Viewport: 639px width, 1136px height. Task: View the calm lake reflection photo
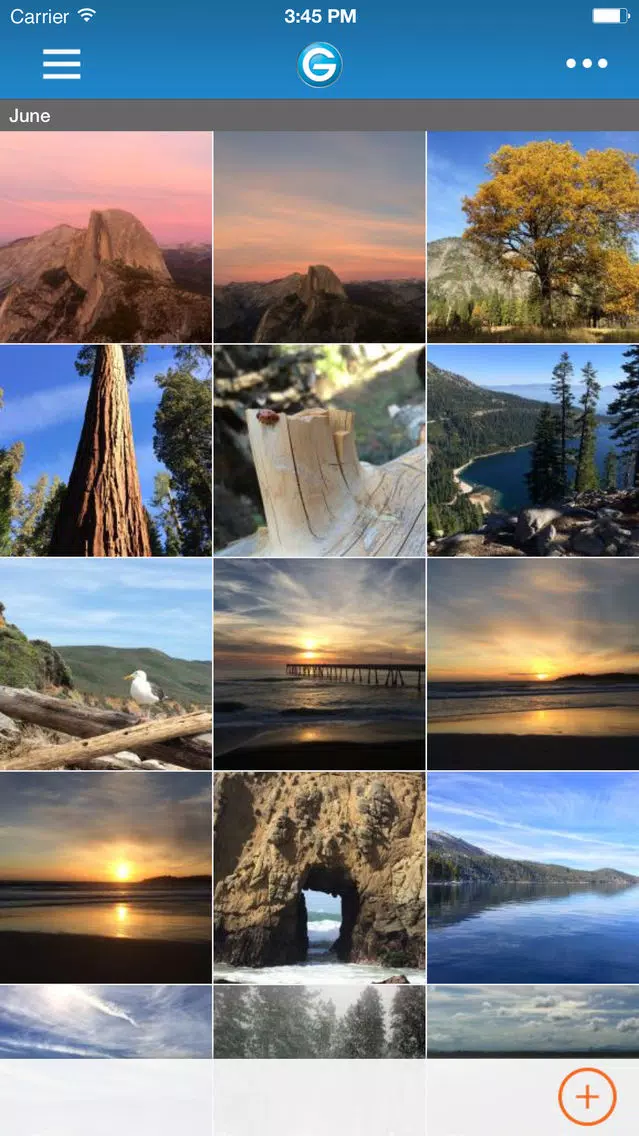[533, 878]
